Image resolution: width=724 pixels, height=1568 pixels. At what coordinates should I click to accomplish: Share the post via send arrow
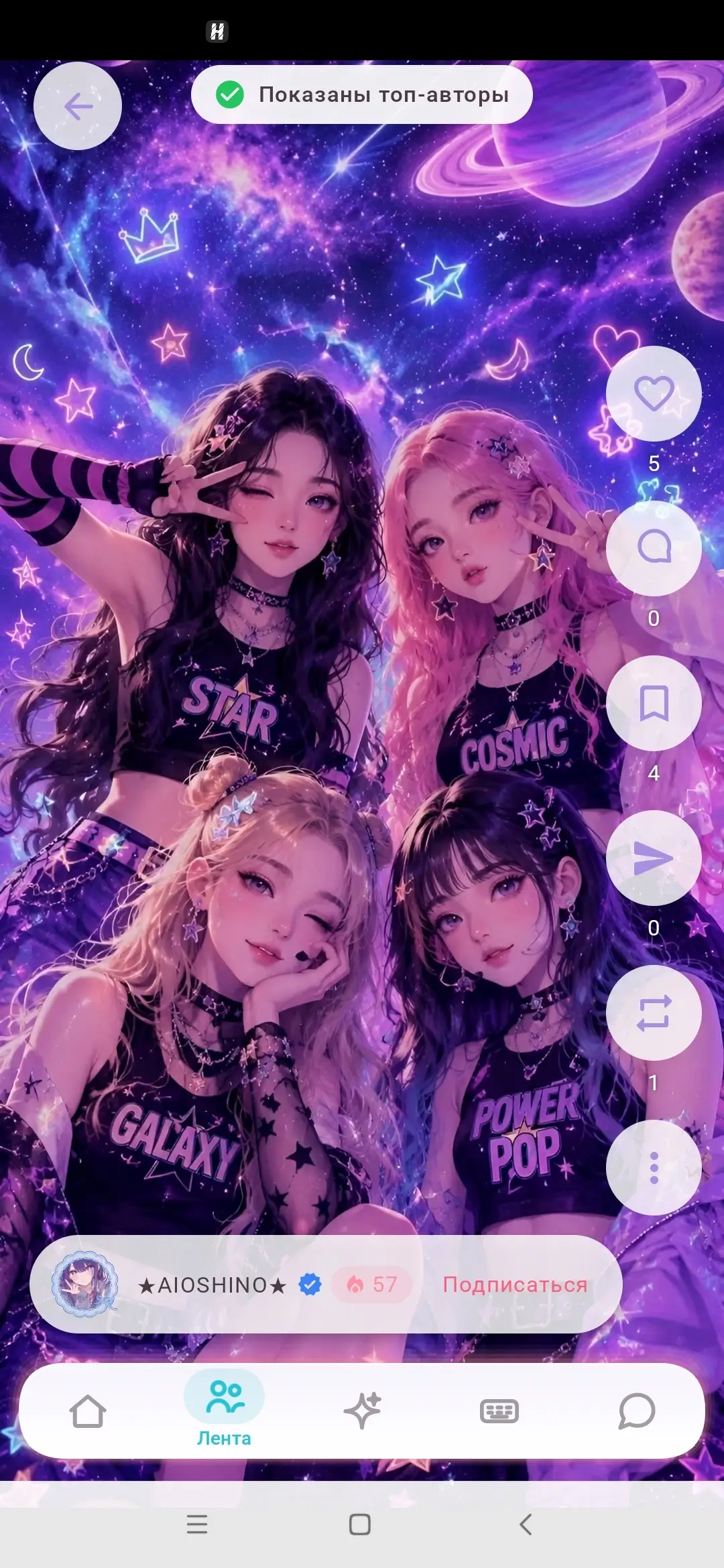coord(654,858)
